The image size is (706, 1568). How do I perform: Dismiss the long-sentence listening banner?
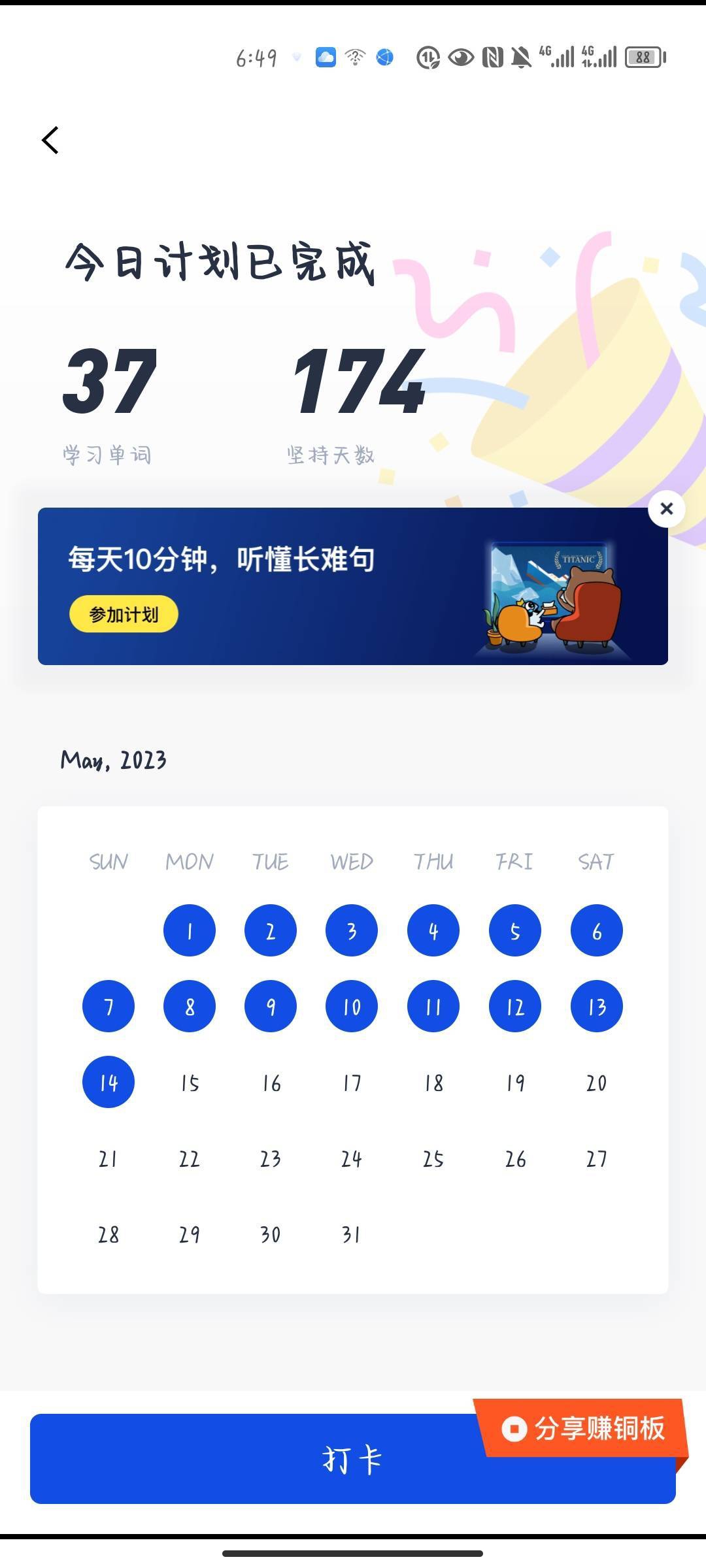[666, 509]
